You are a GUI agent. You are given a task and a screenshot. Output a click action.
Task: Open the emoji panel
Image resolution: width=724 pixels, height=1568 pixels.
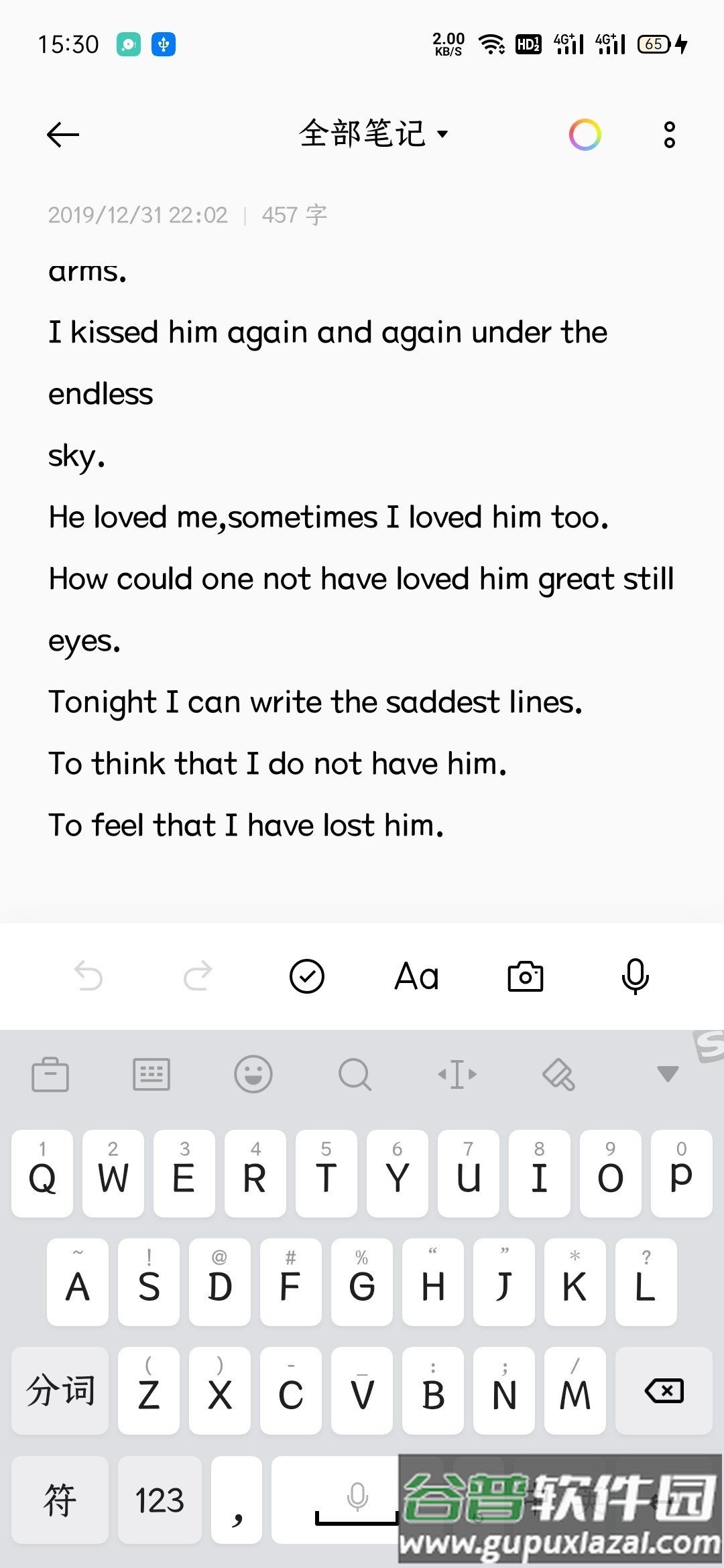pos(253,1074)
